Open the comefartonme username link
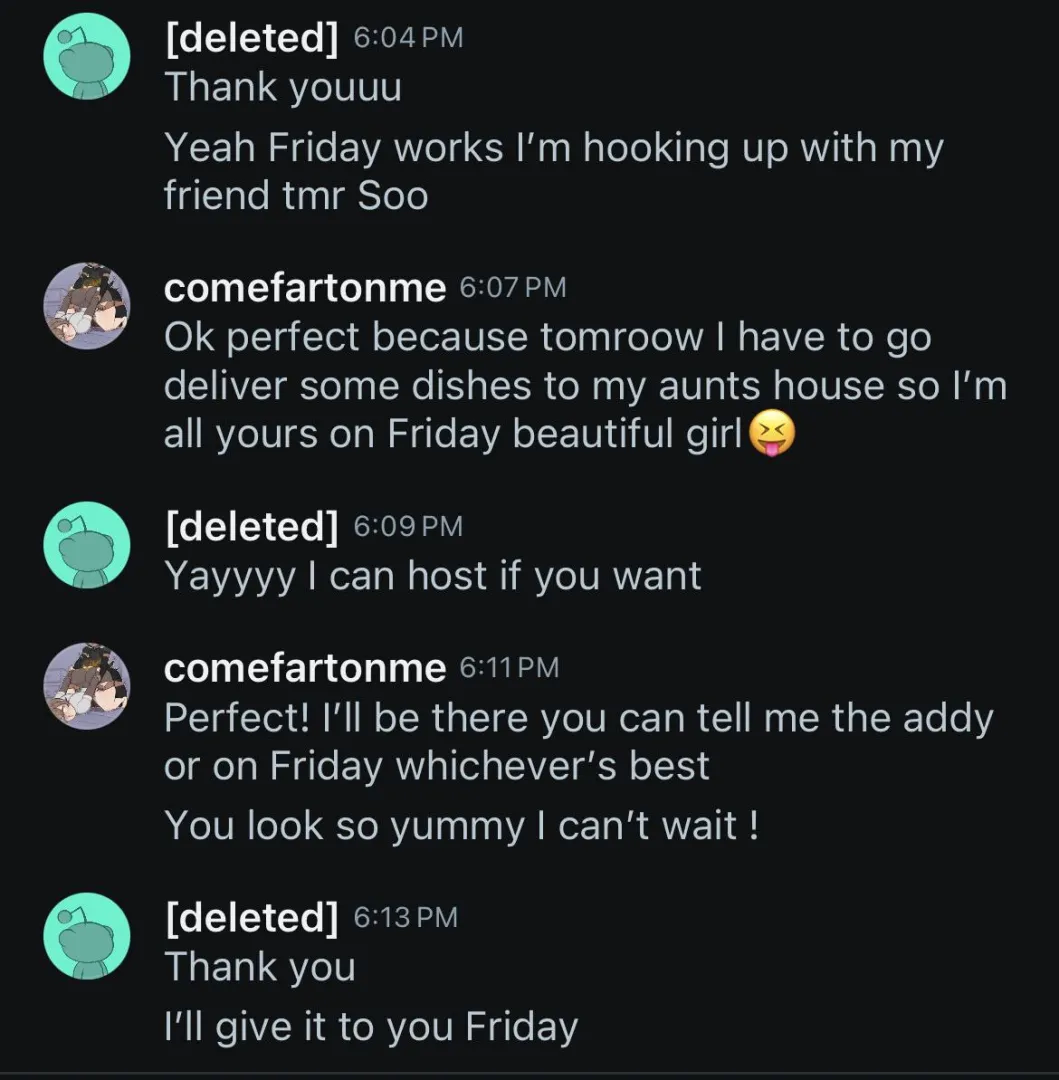 tap(304, 287)
